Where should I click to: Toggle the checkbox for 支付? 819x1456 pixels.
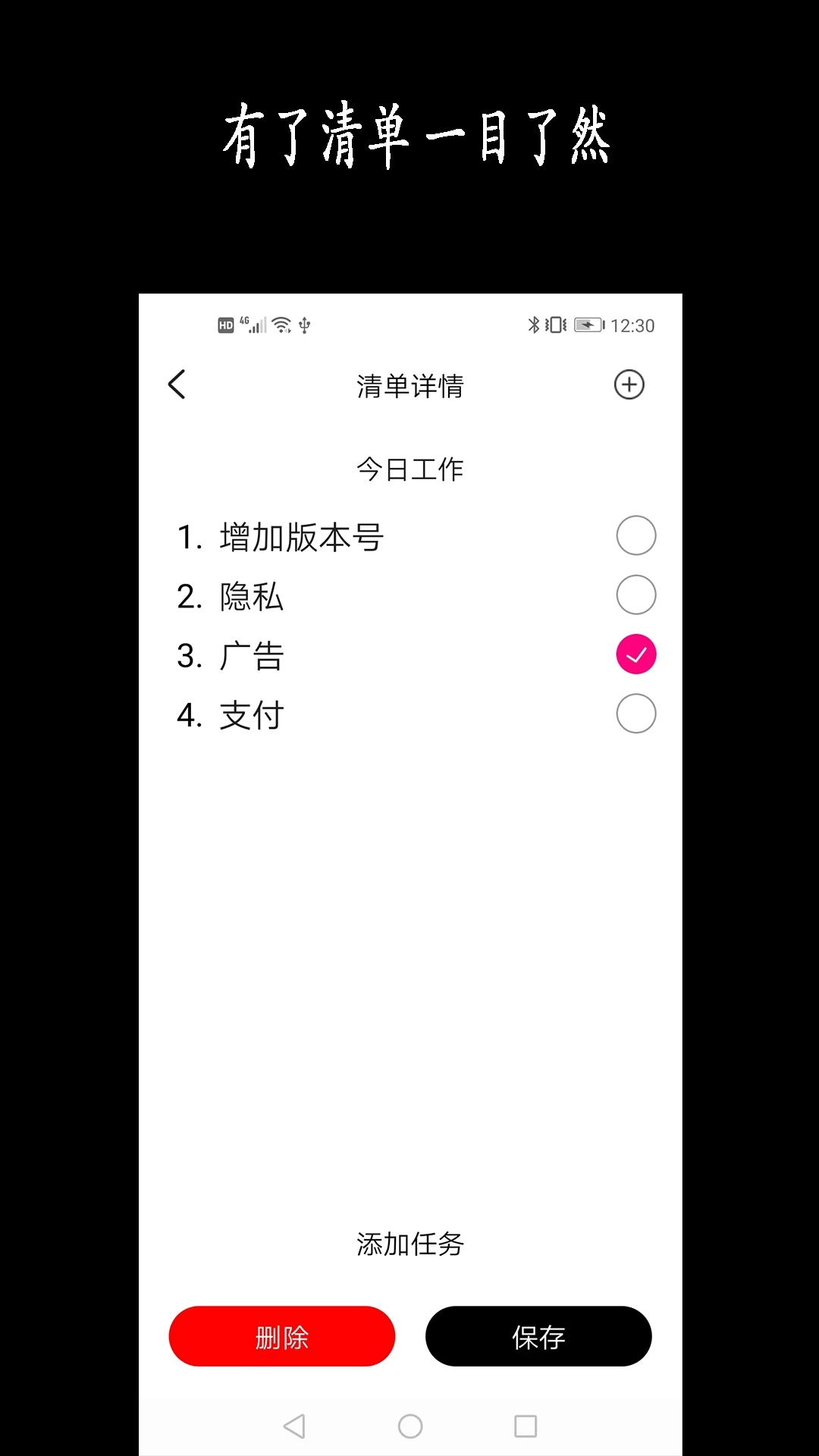635,713
